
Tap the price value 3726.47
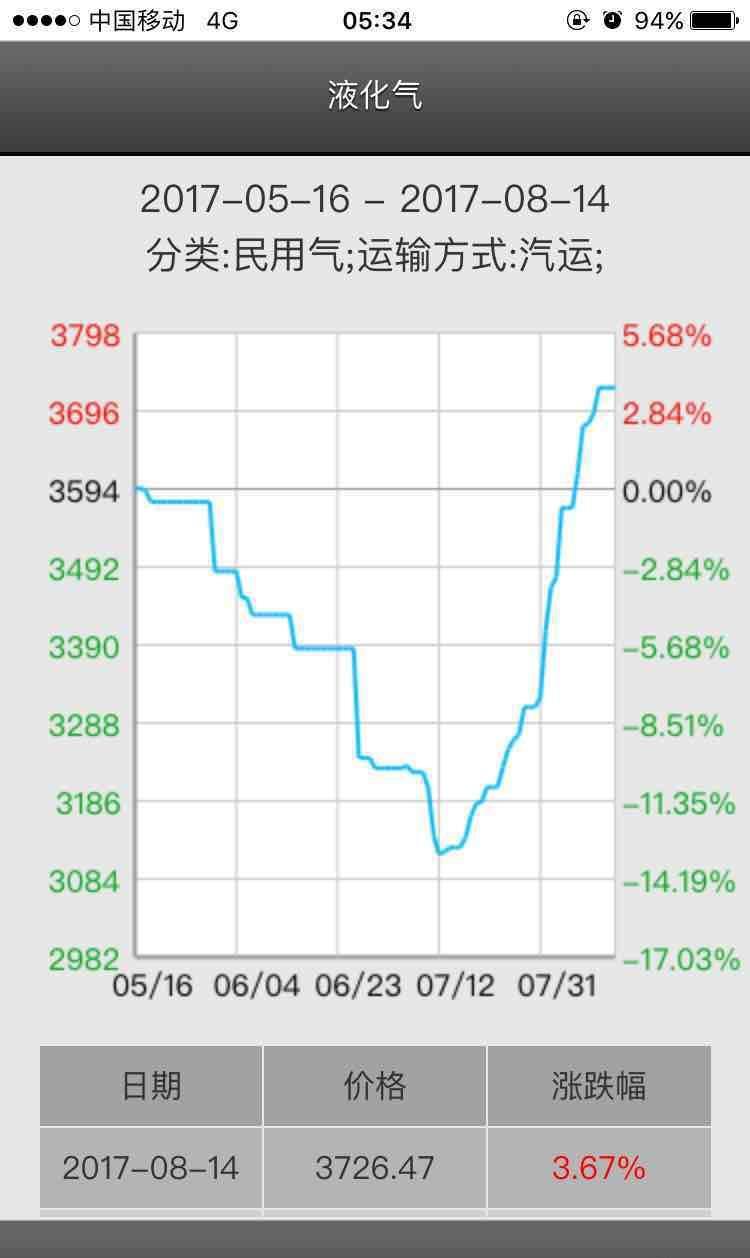374,1167
